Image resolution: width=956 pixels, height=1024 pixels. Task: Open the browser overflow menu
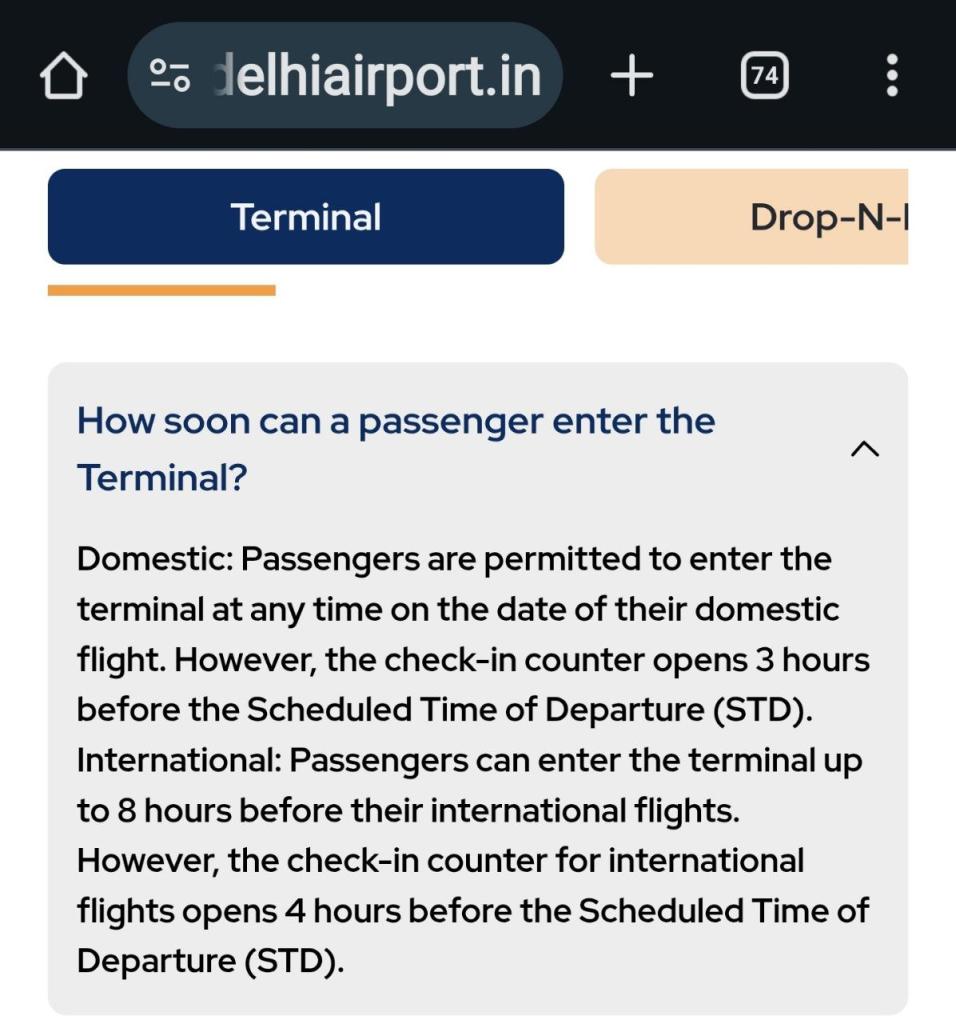(x=892, y=76)
